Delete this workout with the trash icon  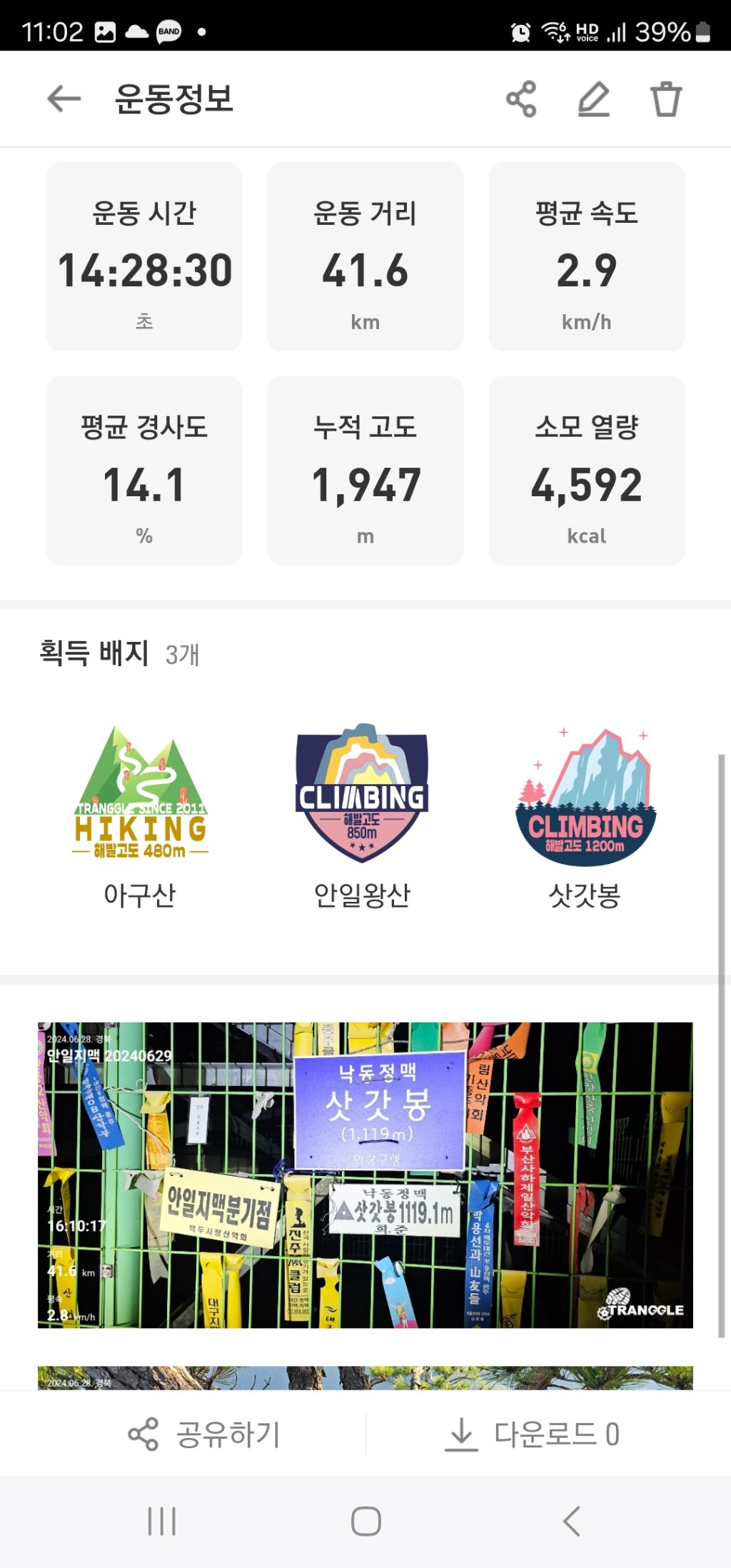coord(666,99)
